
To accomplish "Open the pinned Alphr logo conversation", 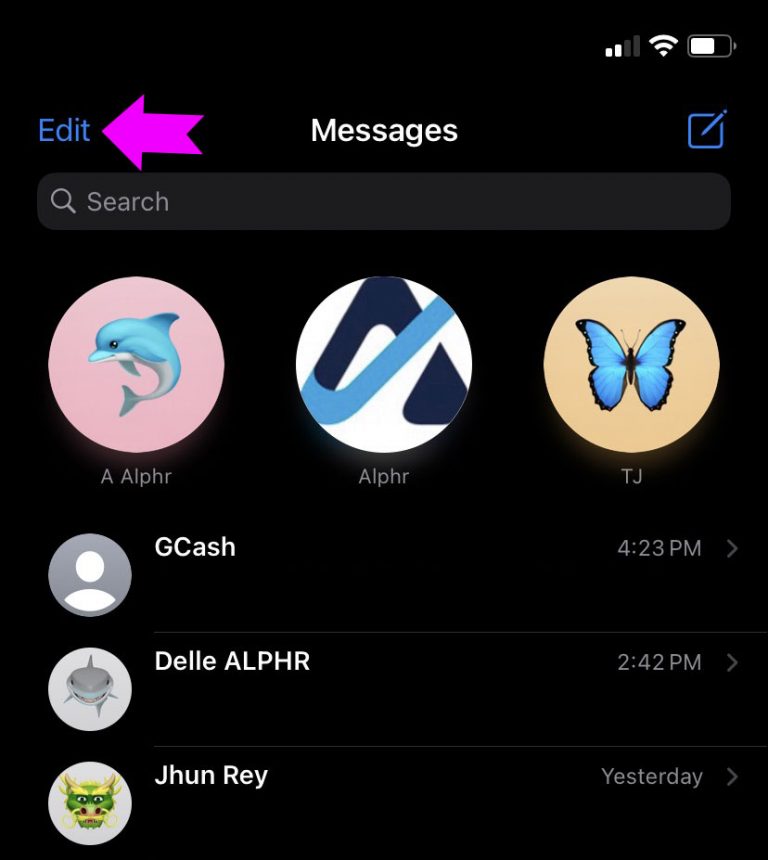I will (384, 363).
